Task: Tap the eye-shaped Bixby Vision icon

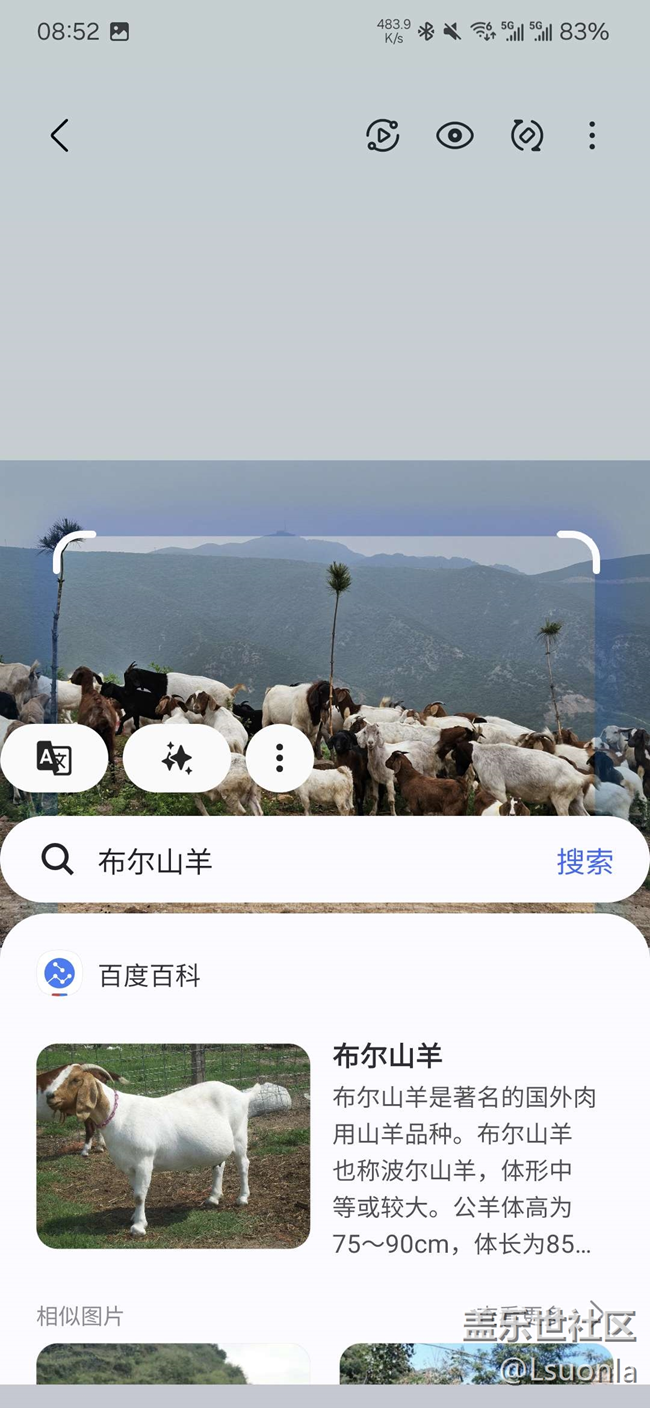Action: (x=455, y=136)
